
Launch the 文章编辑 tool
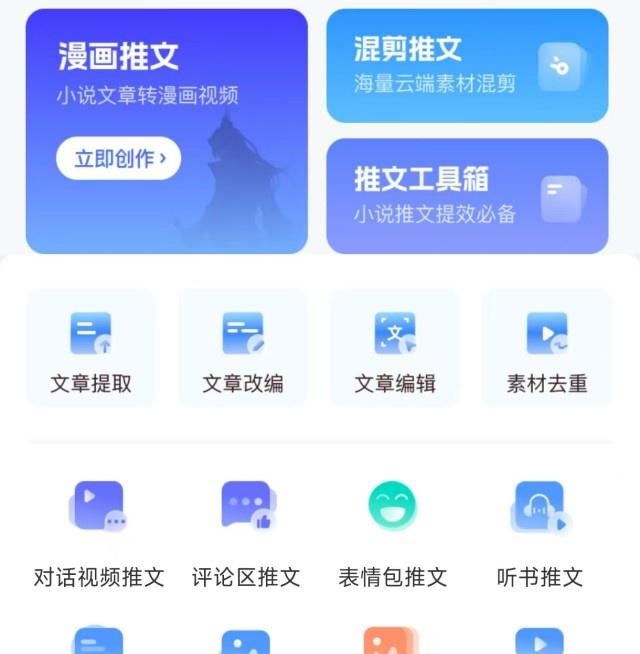pos(395,349)
